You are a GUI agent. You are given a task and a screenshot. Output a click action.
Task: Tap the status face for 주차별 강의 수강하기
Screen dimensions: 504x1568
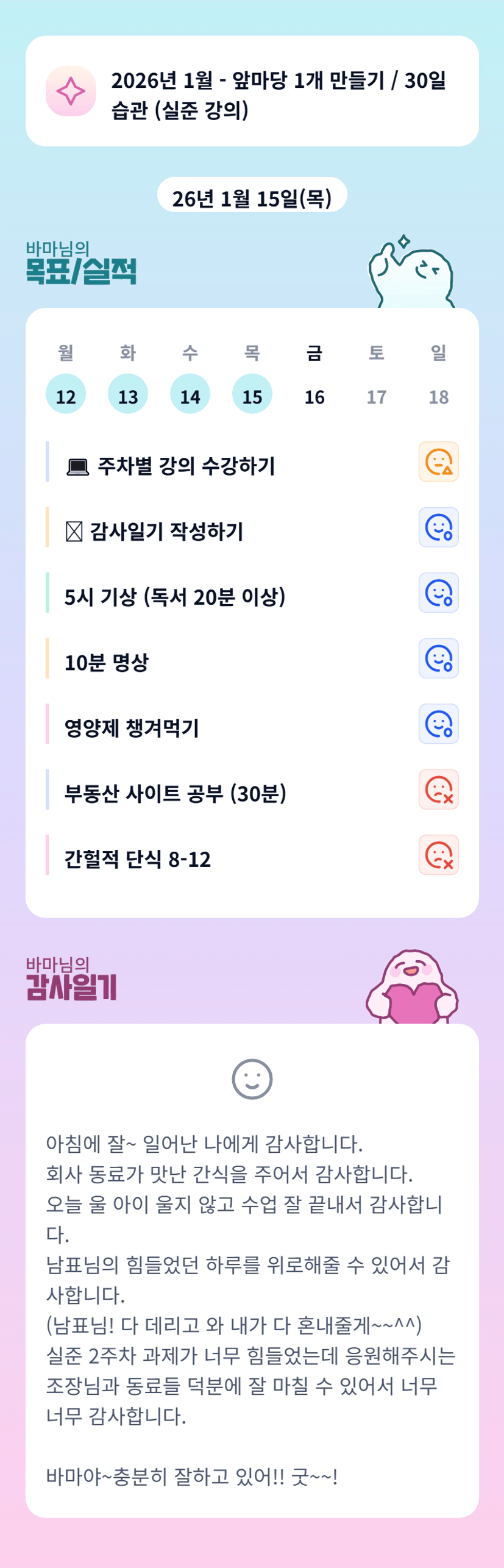point(439,461)
